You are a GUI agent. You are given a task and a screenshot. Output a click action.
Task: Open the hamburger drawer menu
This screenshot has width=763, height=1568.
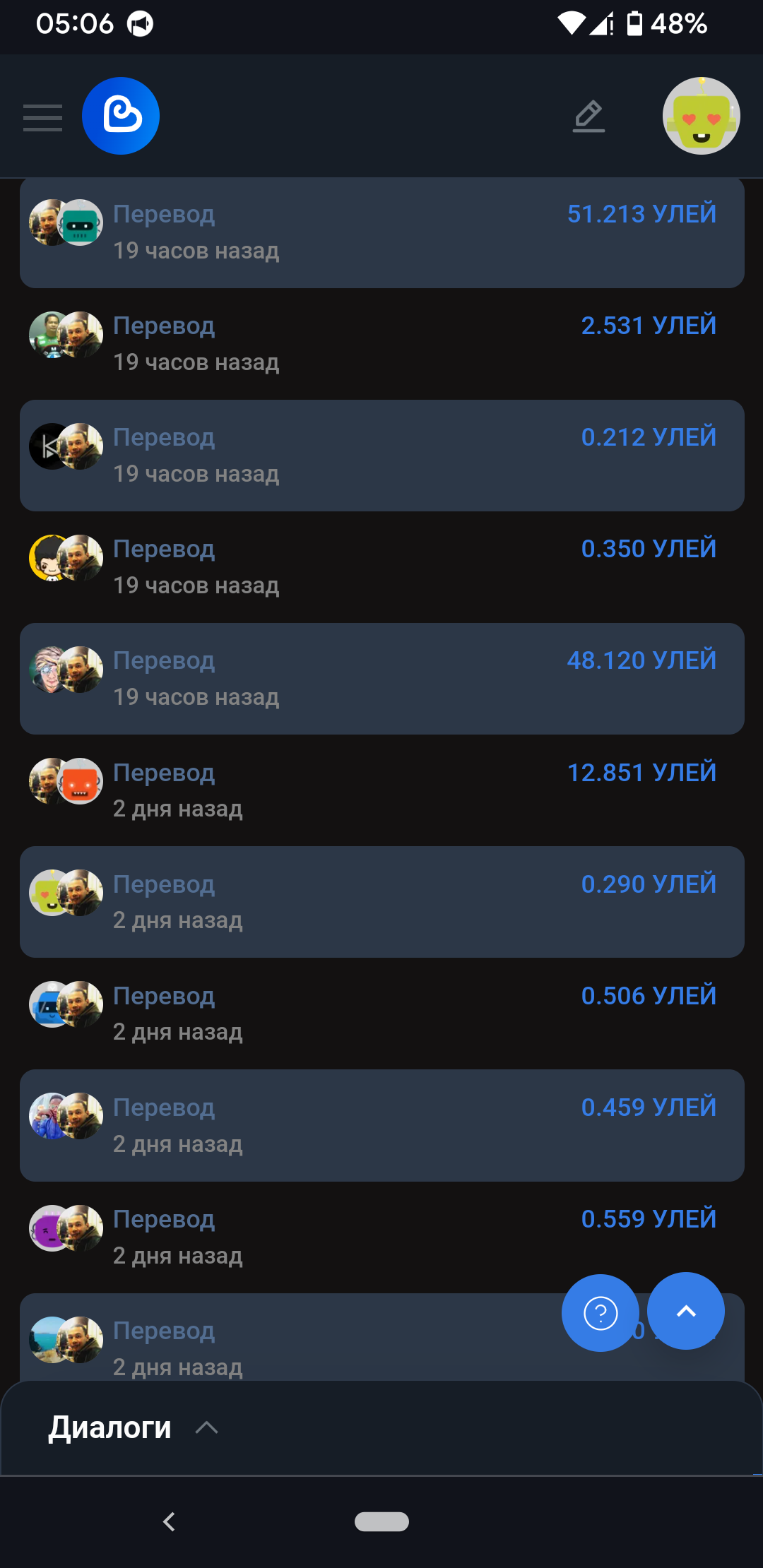42,117
